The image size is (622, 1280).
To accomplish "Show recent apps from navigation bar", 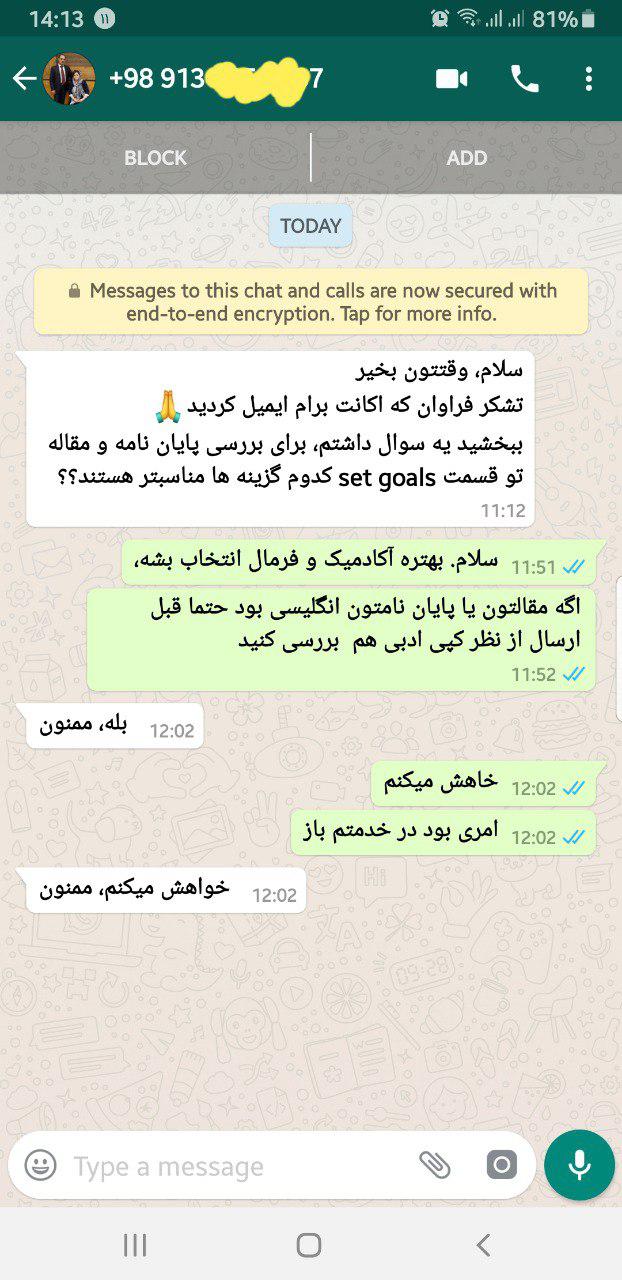I will (x=135, y=1245).
